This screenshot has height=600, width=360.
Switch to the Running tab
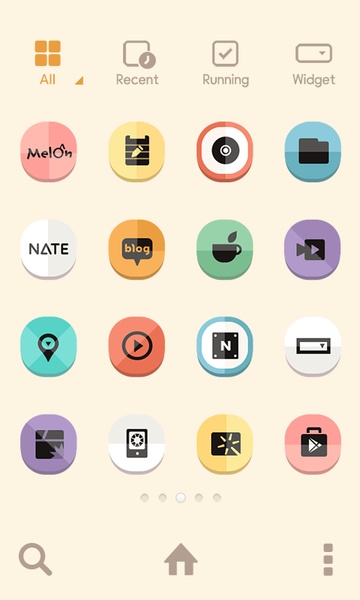point(225,64)
